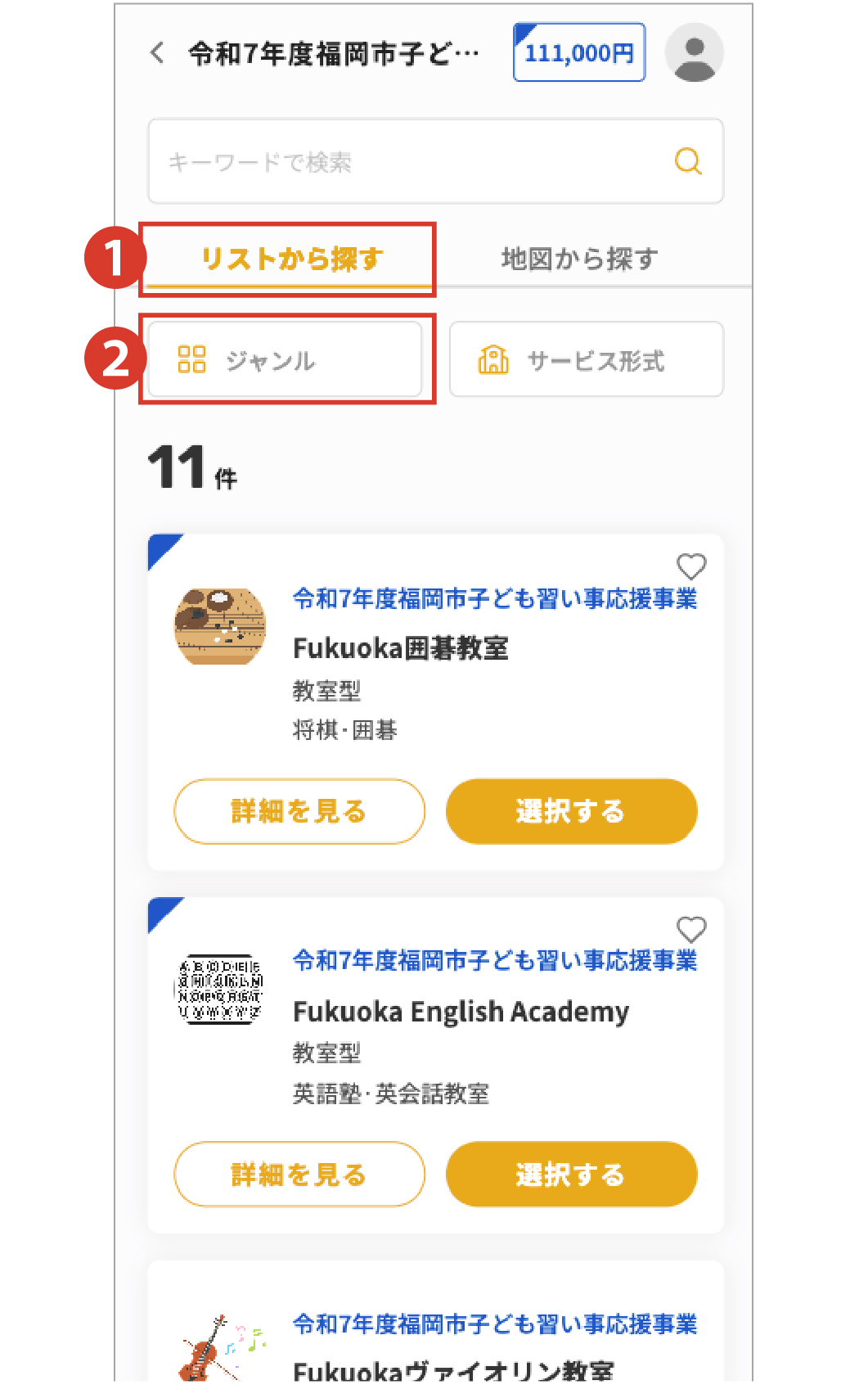This screenshot has height=1389, width=868.
Task: Tap the magnifying glass search icon
Action: click(x=688, y=161)
